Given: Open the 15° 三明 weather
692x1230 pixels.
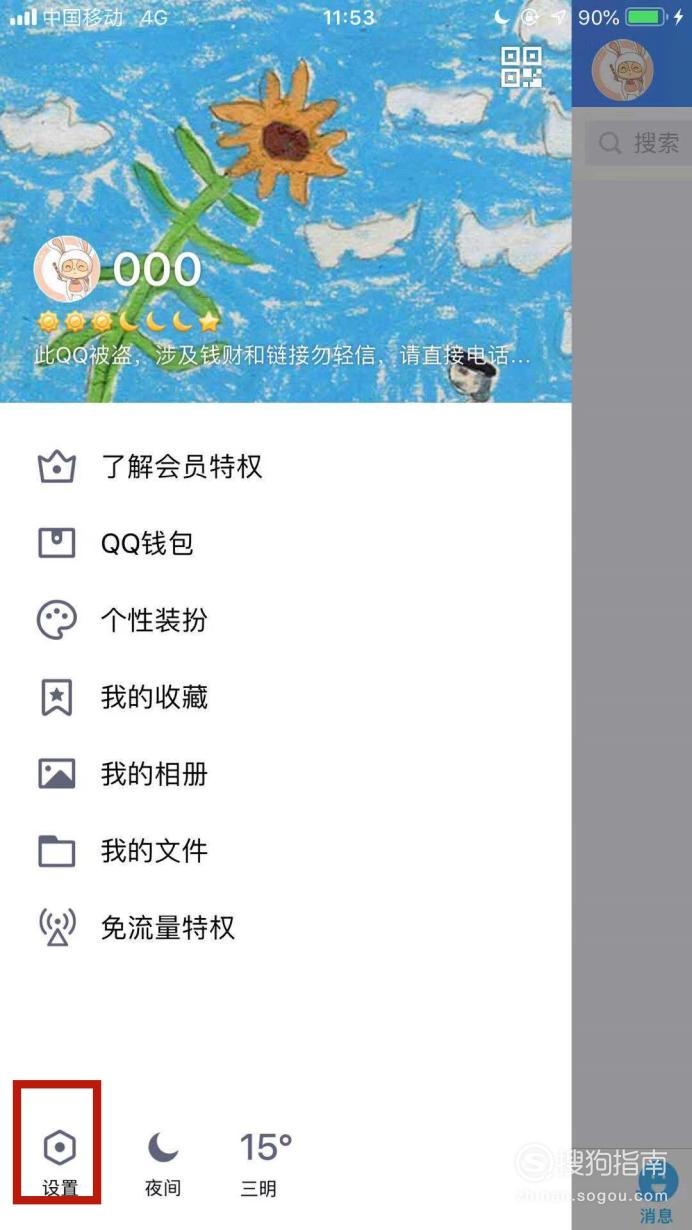Looking at the screenshot, I should (x=264, y=1161).
